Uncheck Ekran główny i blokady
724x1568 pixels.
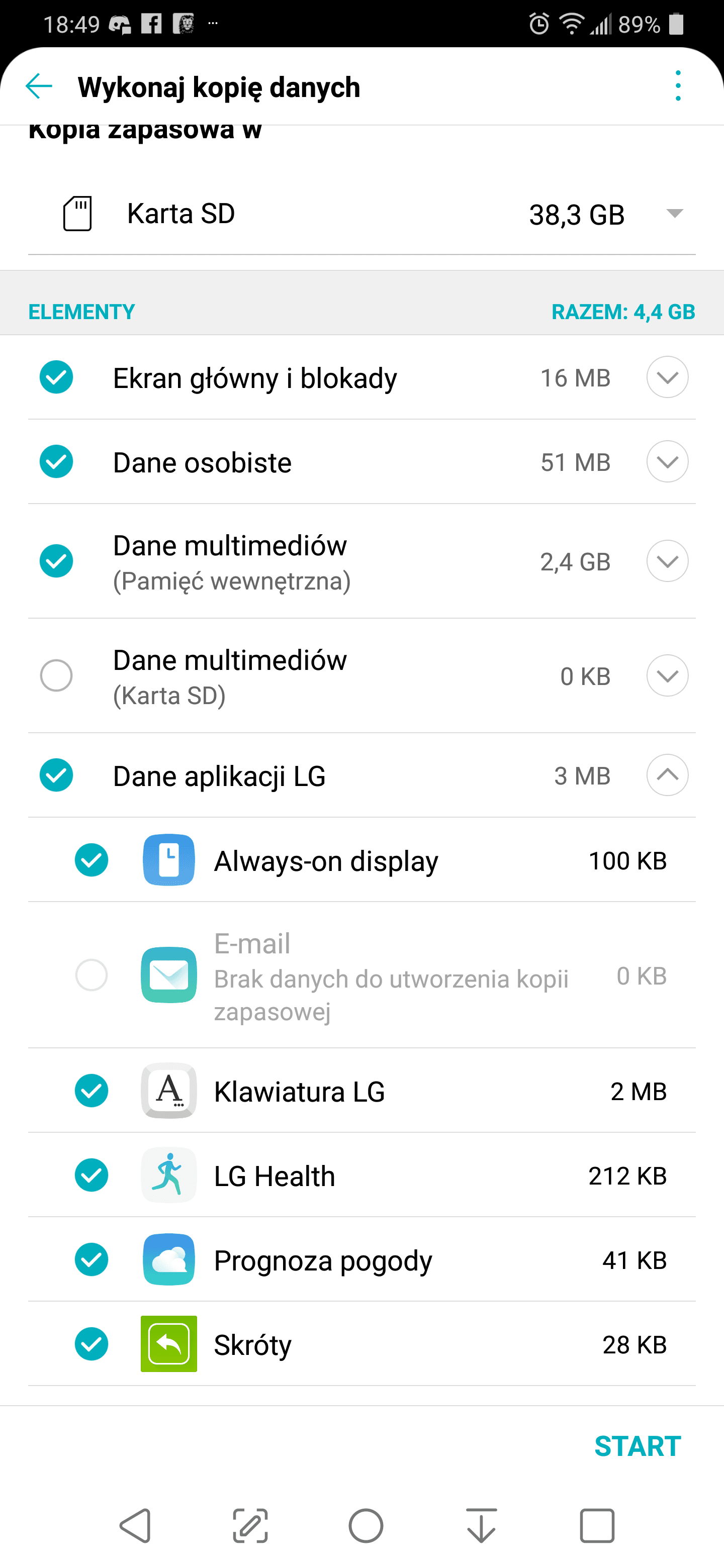click(56, 377)
